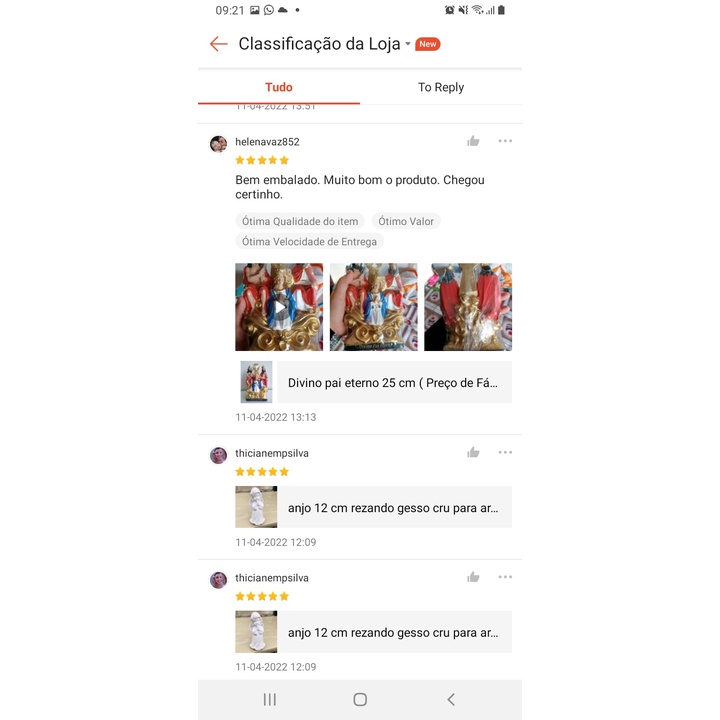Open the Divino pai eterno 25 cm product
The width and height of the screenshot is (720, 720).
tap(374, 382)
